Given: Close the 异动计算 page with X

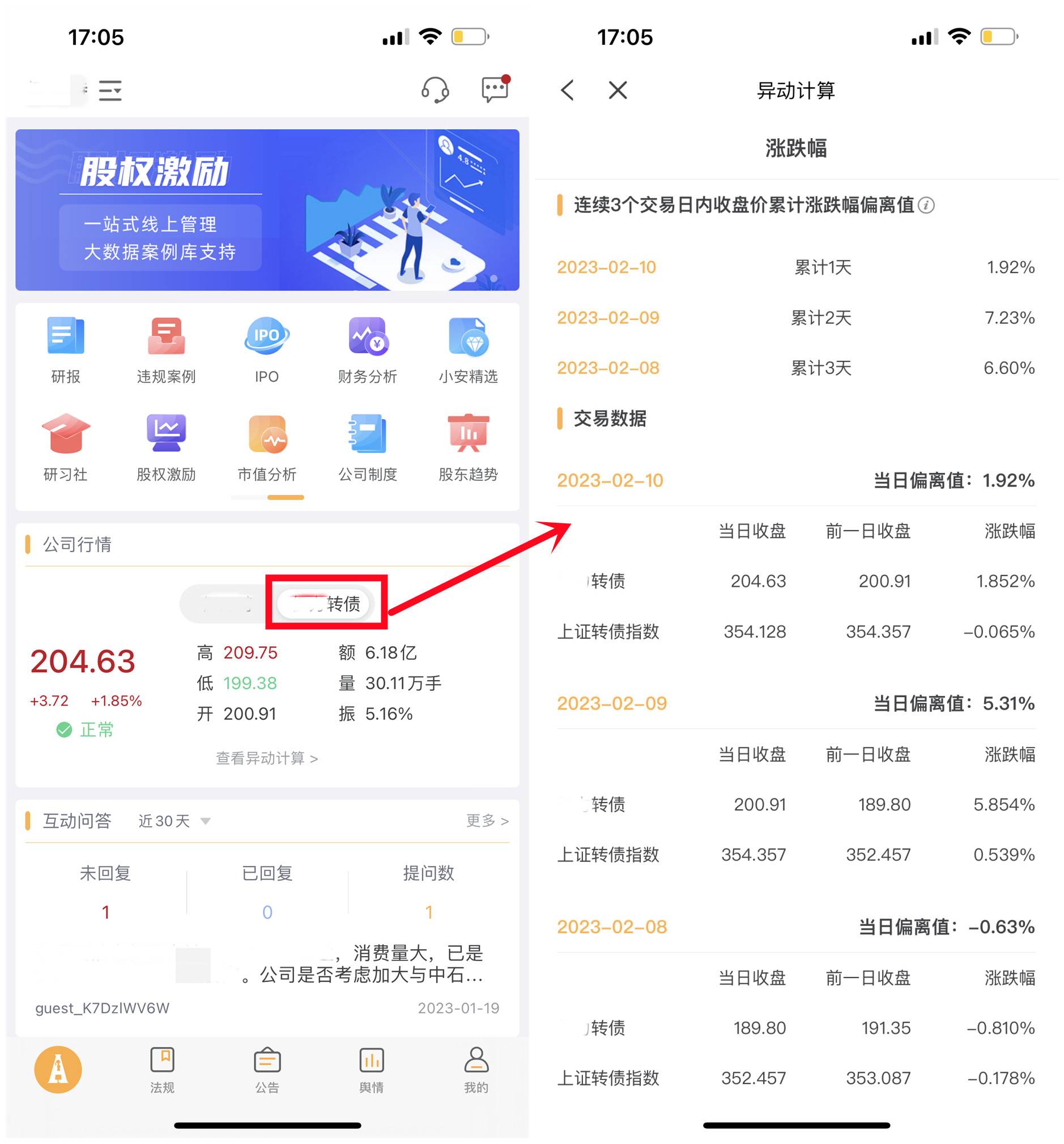Looking at the screenshot, I should [x=618, y=91].
